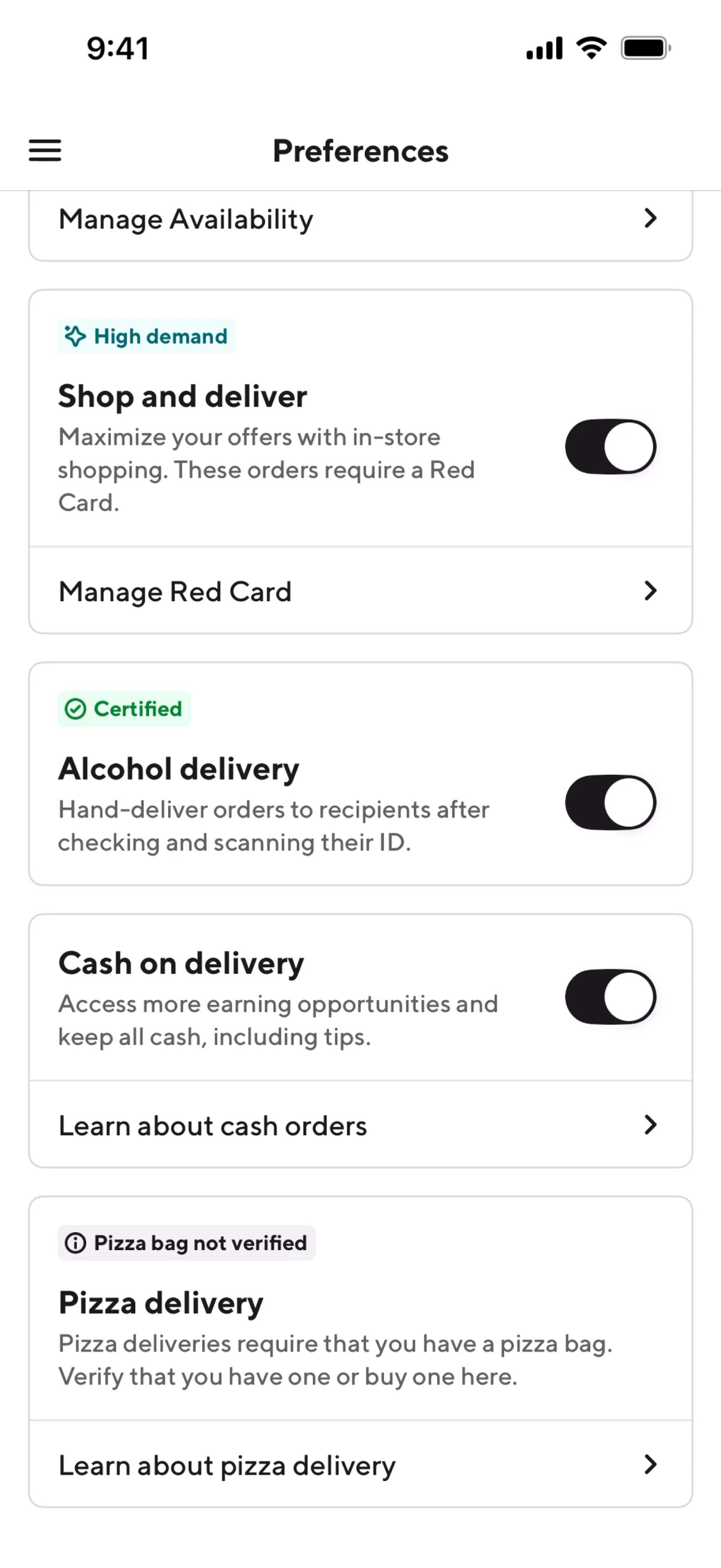Turn off Shop and deliver toggle

click(610, 446)
